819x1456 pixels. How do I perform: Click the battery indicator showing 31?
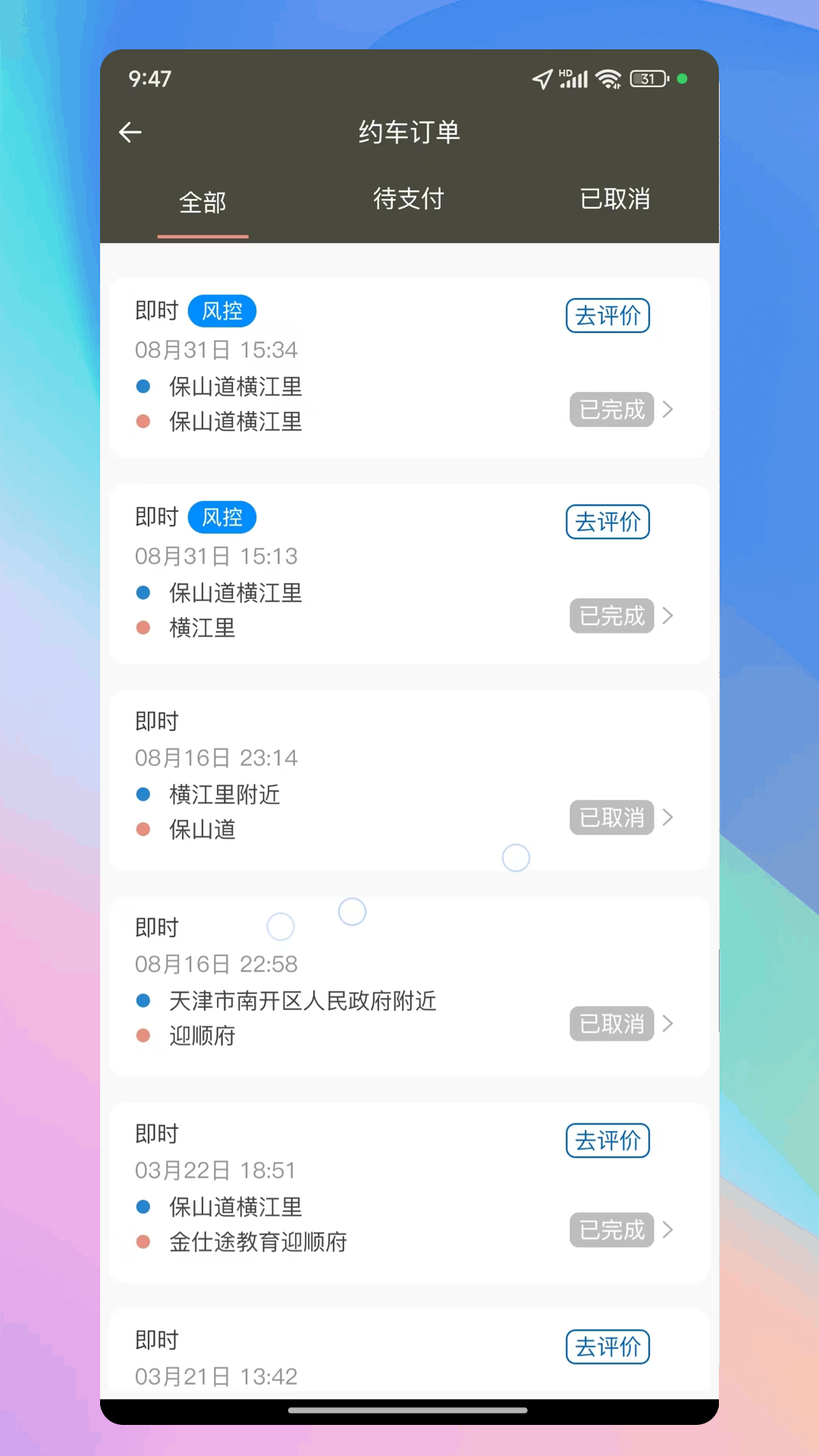coord(648,78)
